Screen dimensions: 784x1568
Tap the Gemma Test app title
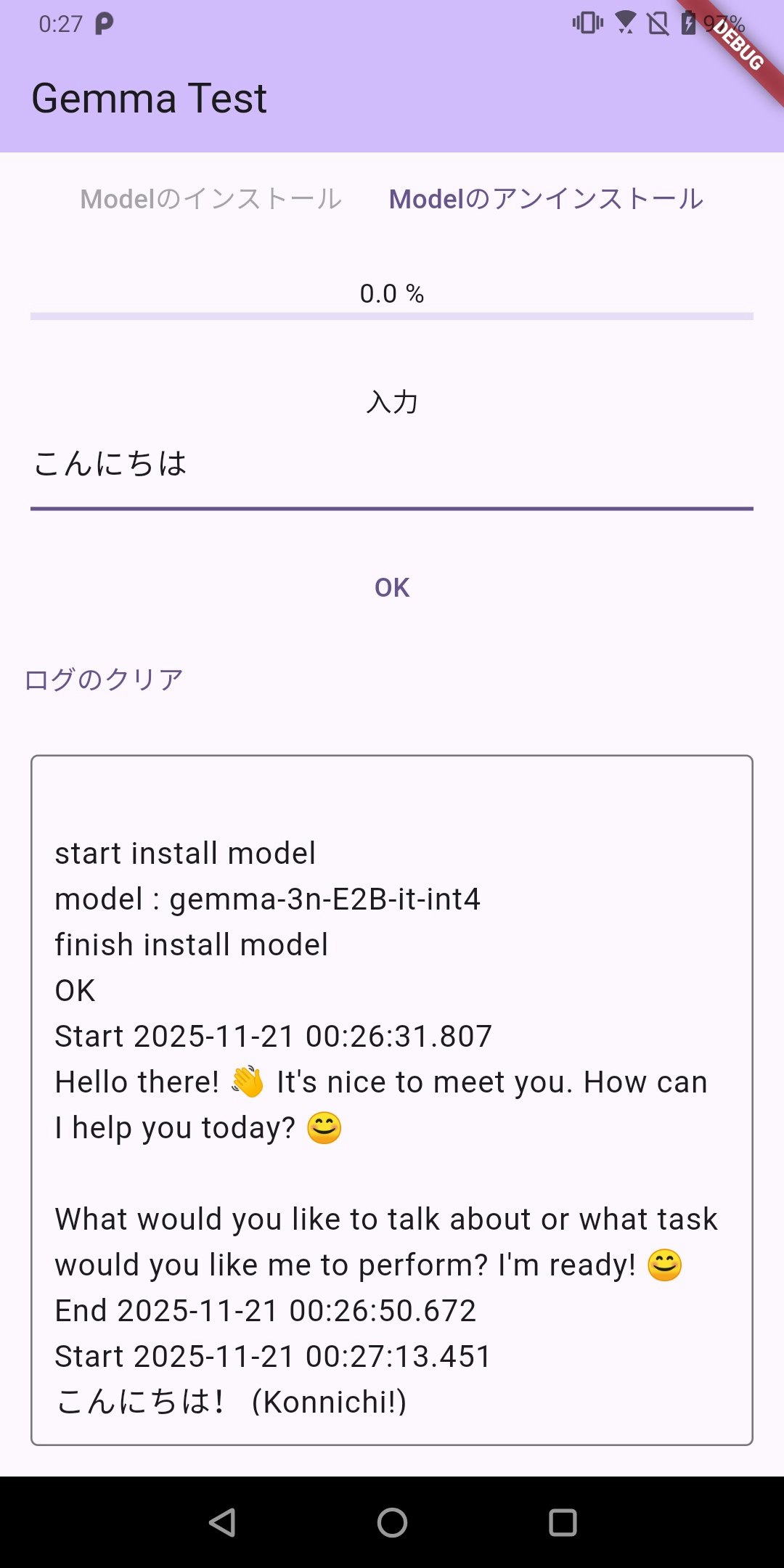coord(150,97)
